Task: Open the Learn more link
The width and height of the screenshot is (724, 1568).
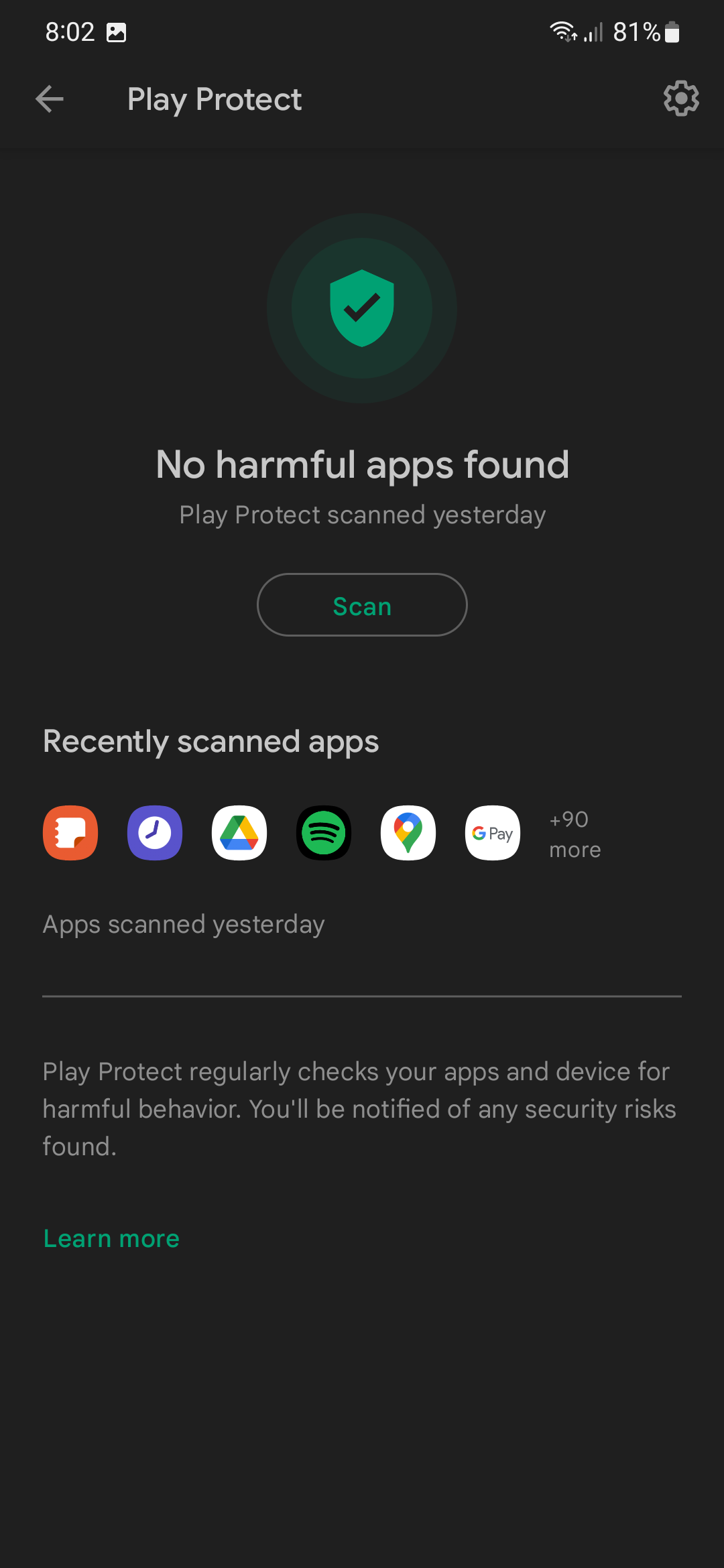Action: click(x=111, y=1238)
